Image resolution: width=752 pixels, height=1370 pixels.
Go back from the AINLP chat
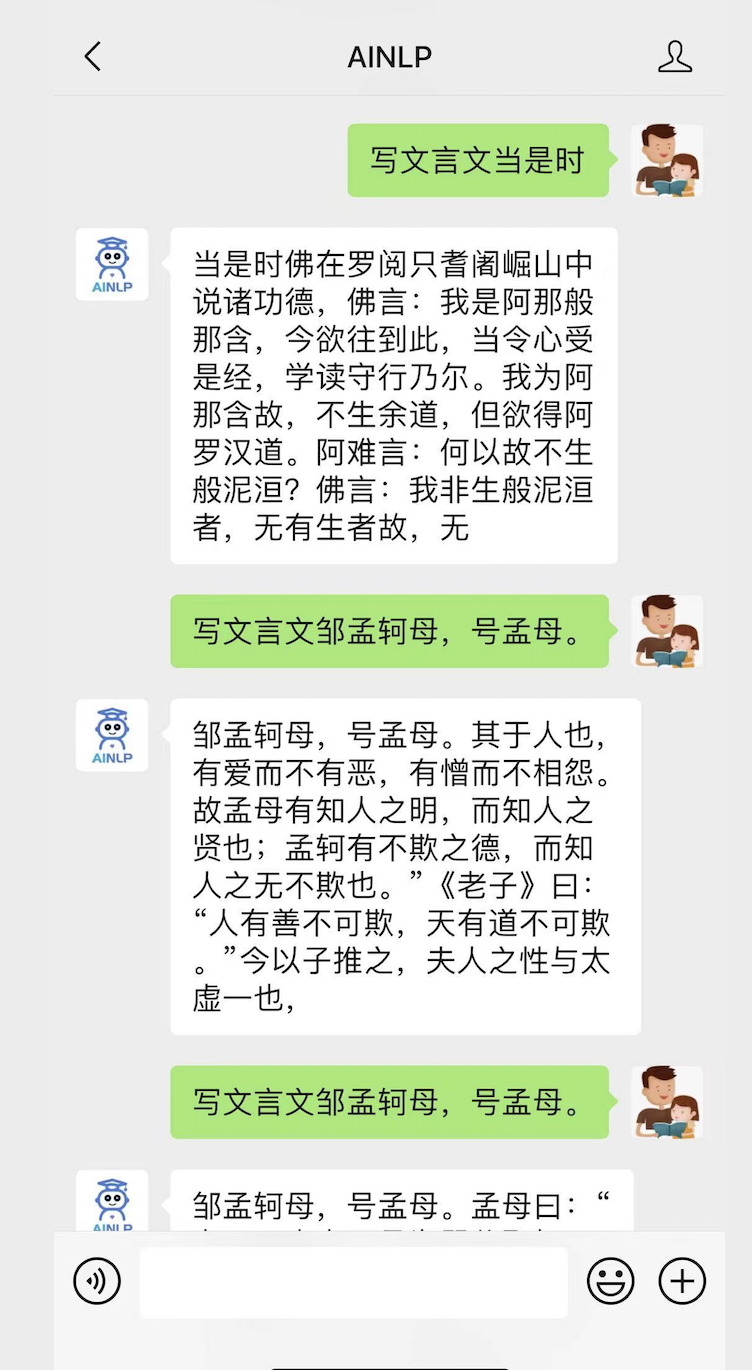[x=93, y=57]
